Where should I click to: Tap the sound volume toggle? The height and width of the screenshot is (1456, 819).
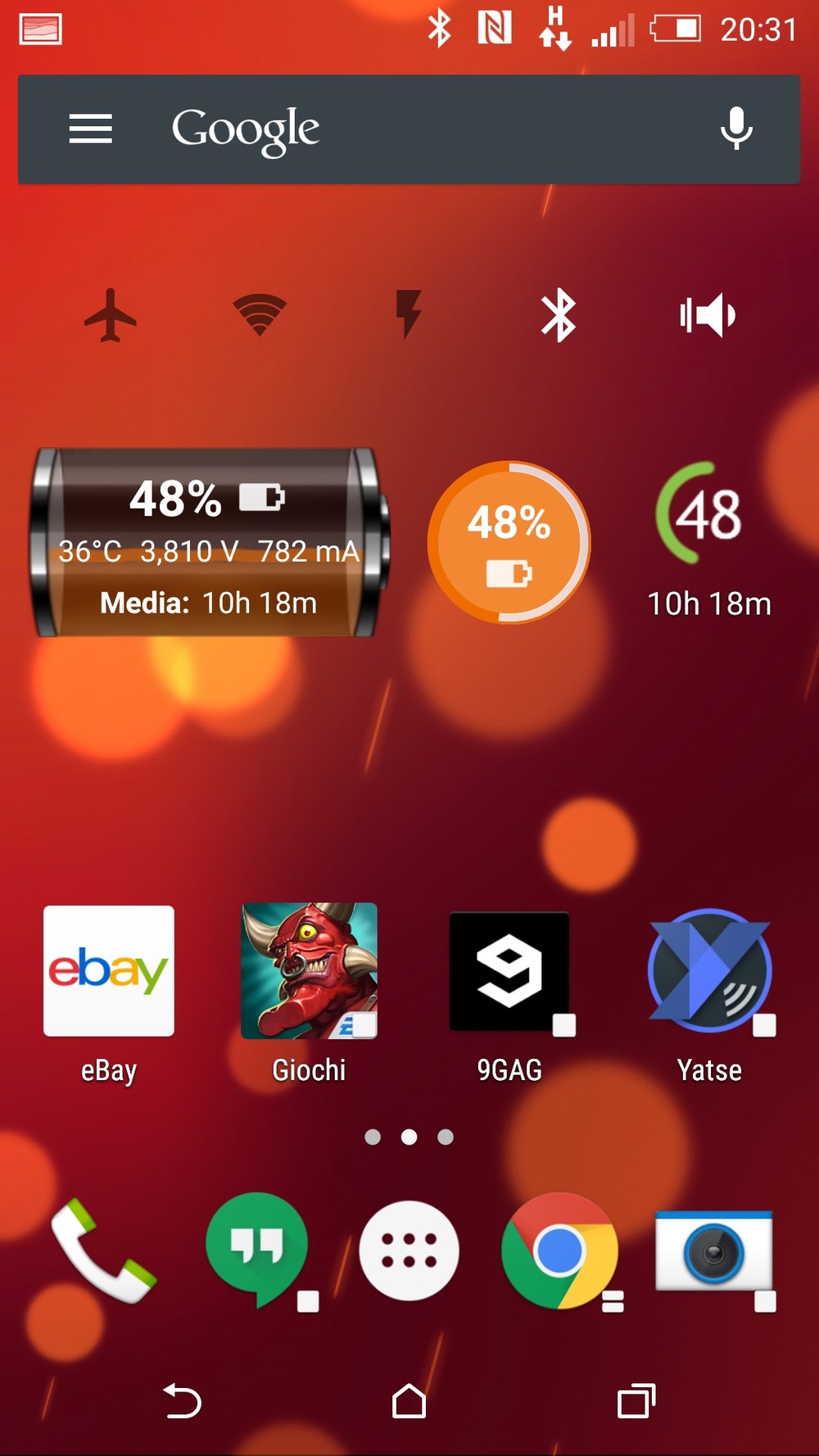(708, 315)
